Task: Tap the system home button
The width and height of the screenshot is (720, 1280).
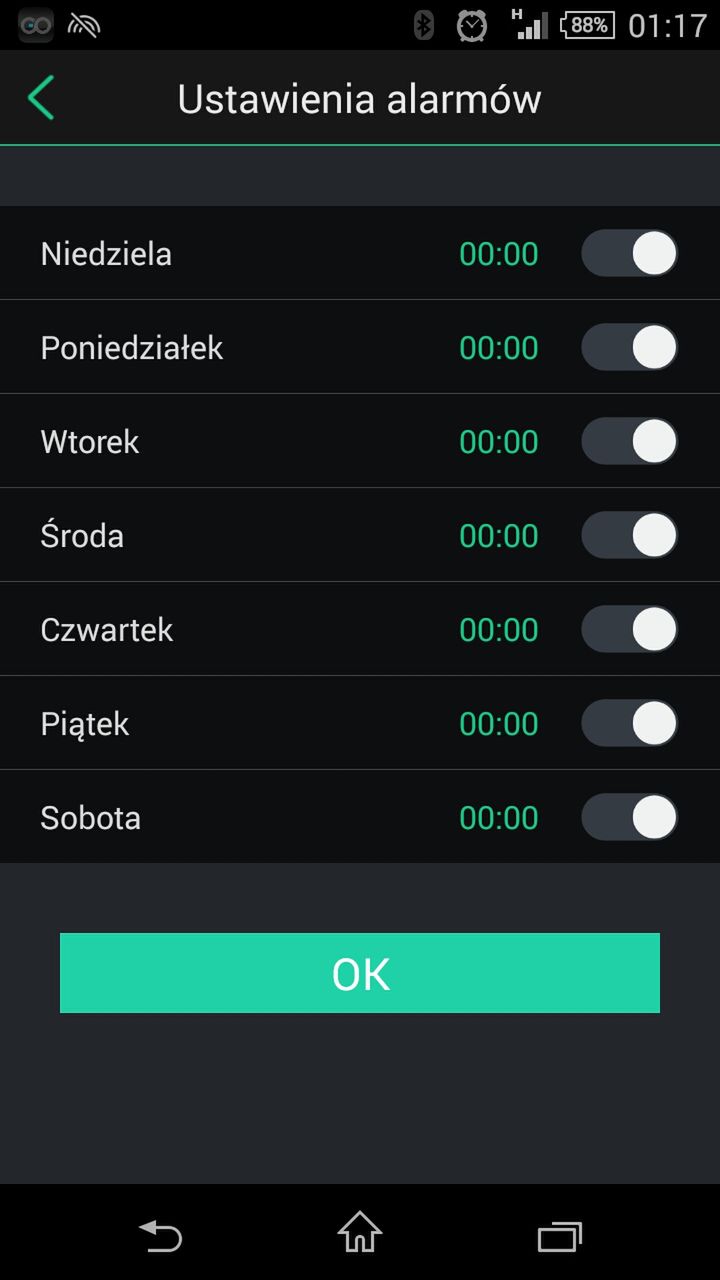Action: [x=360, y=1233]
